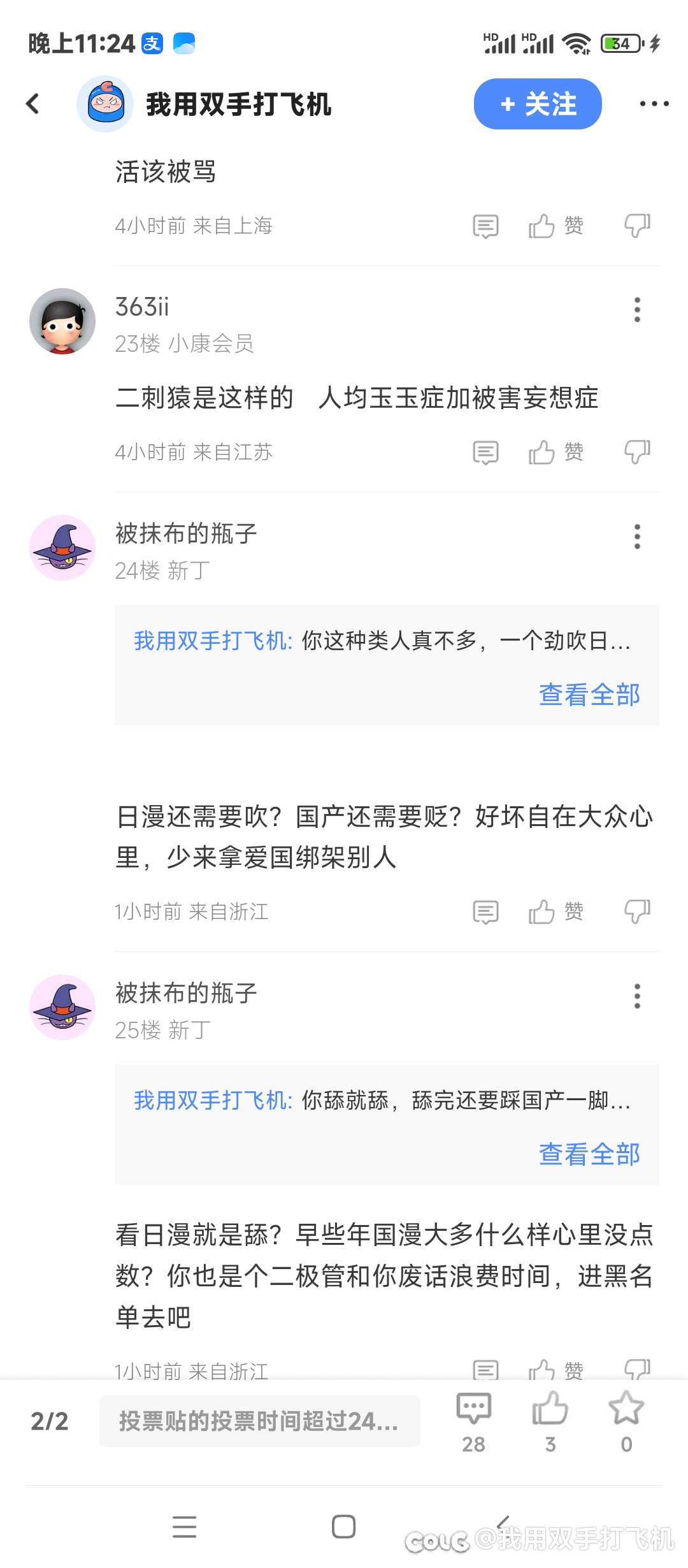Like the thread with the bottom thumbs-up
688x1568 pixels.
550,1411
